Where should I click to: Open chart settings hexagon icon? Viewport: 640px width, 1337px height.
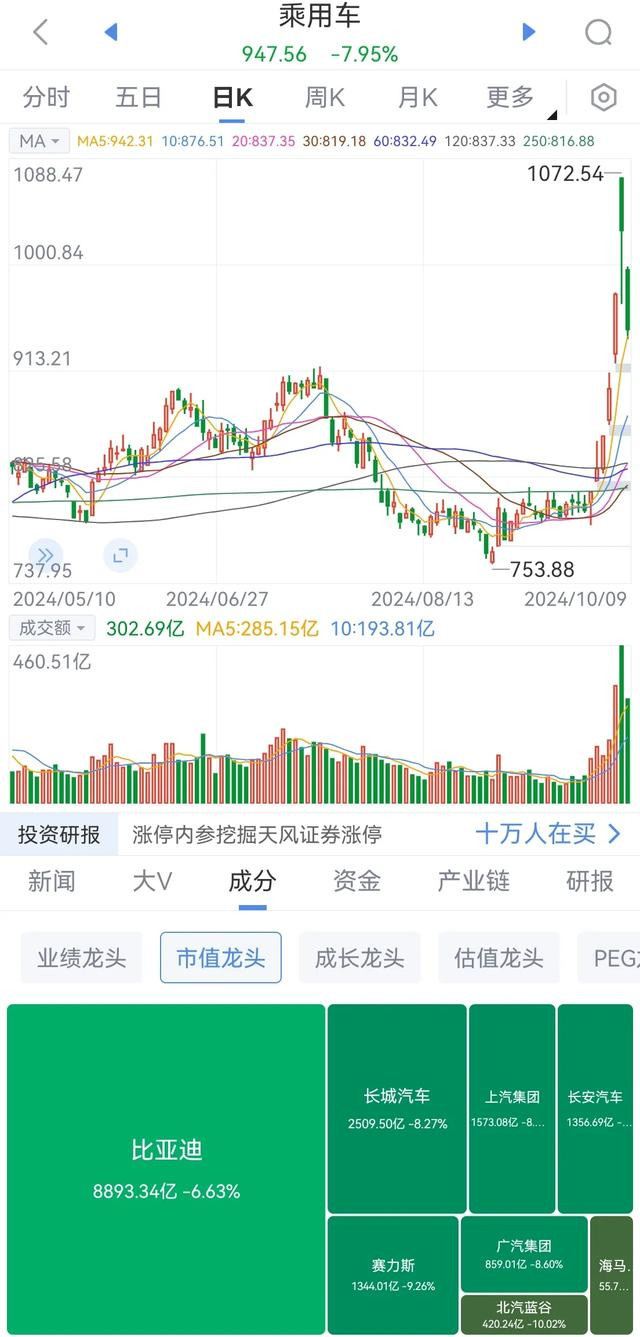coord(604,98)
